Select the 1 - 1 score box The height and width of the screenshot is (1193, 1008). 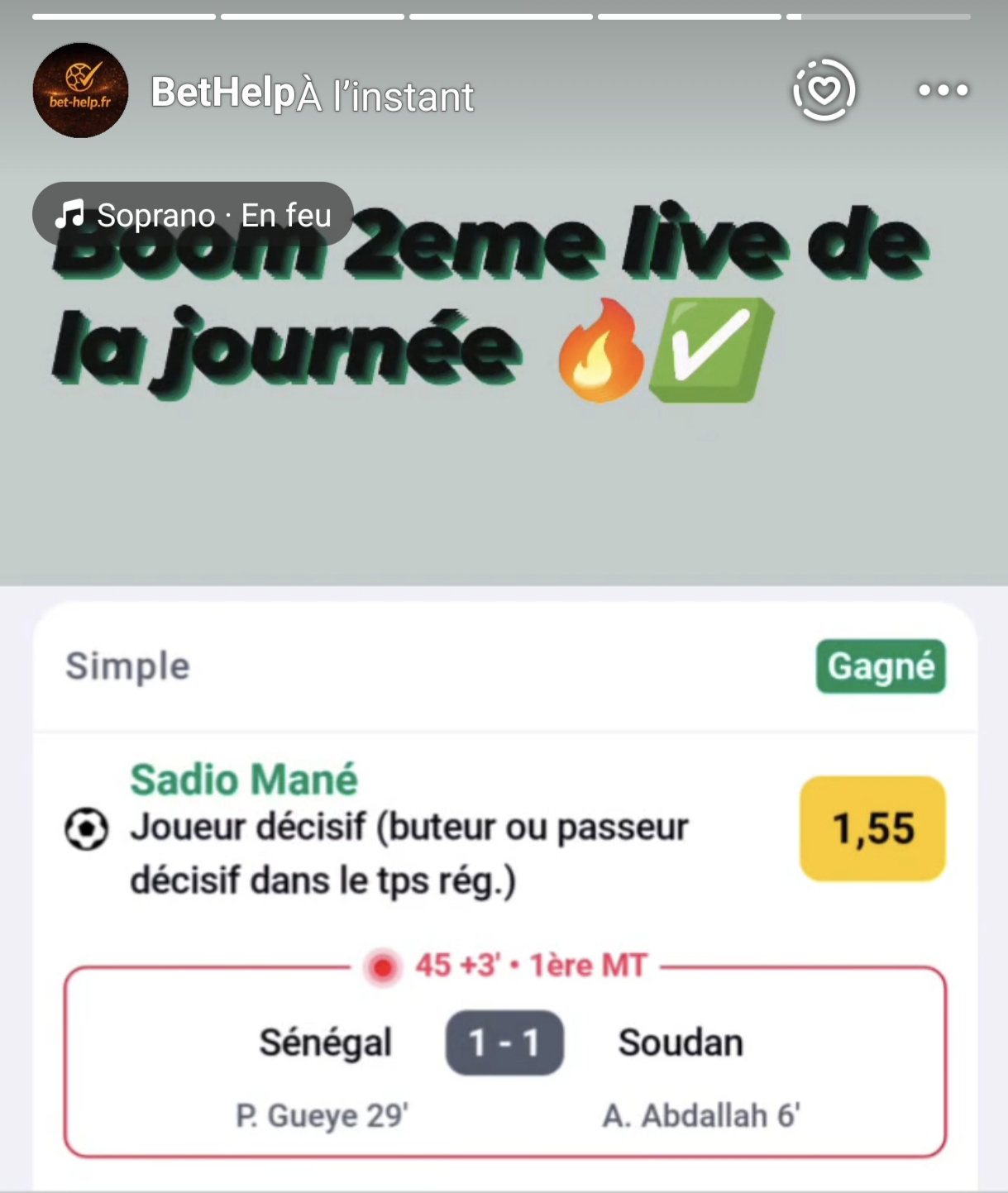(x=504, y=1043)
